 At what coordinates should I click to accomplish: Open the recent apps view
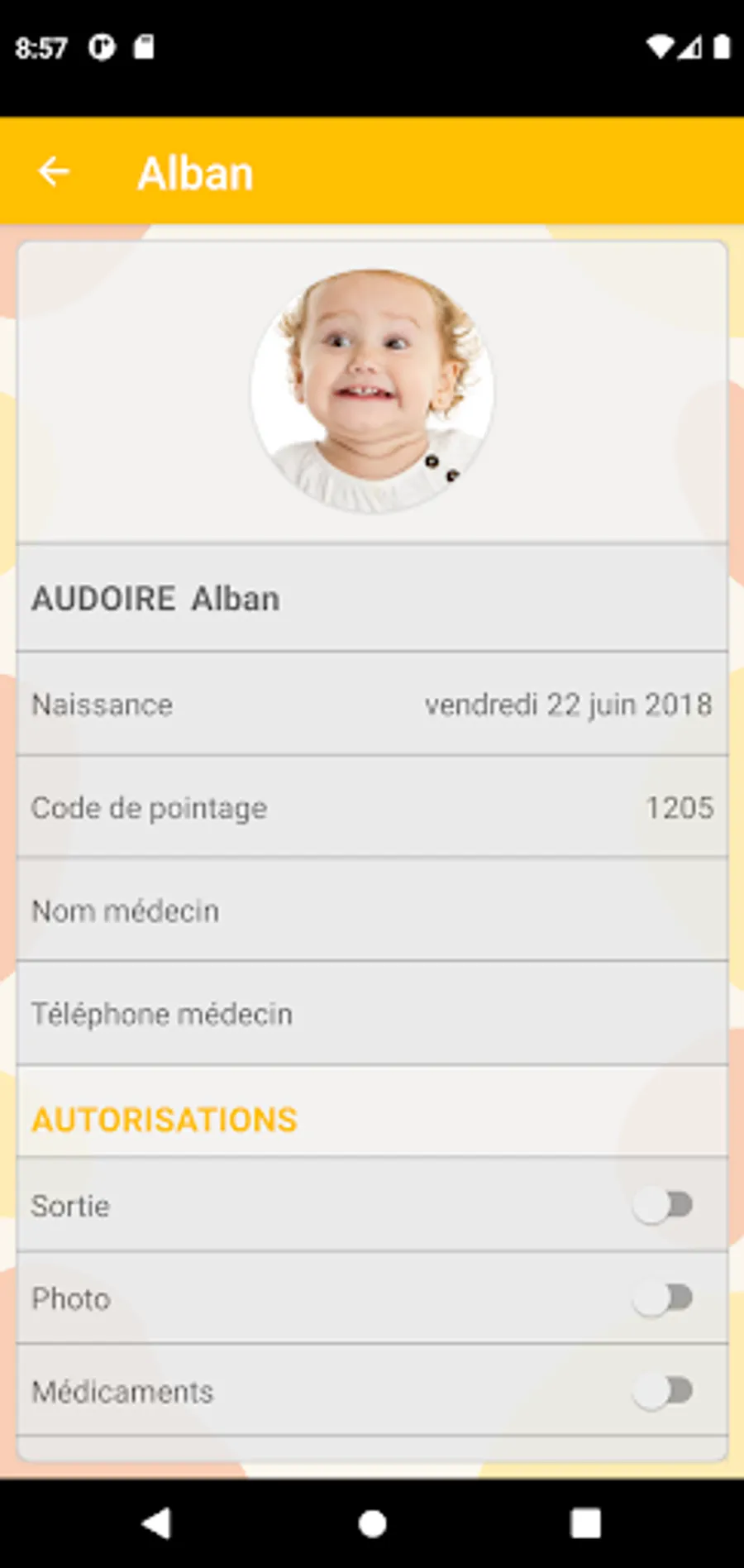(x=585, y=1523)
